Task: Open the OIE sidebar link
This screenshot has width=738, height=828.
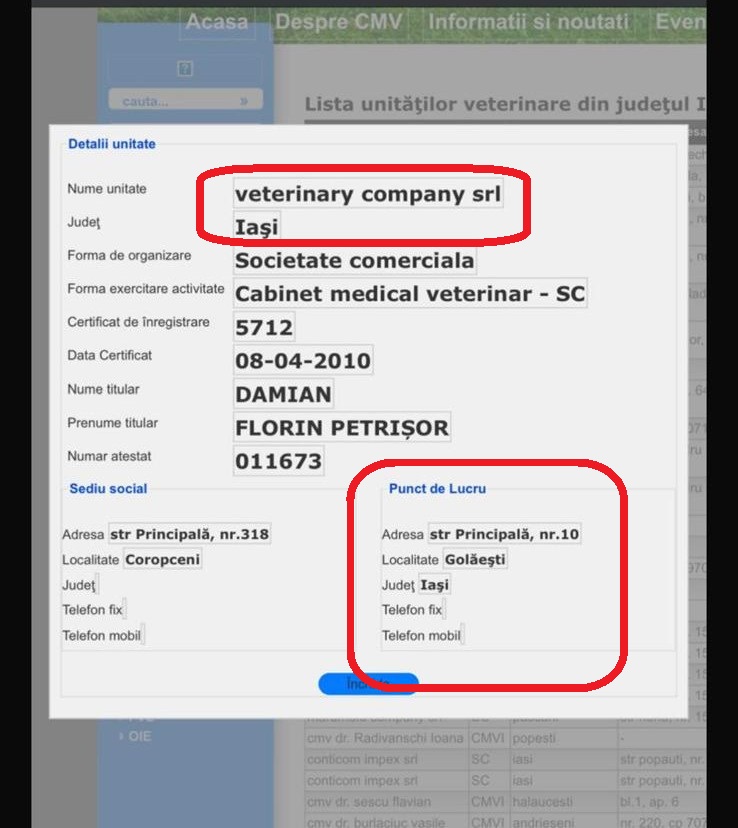Action: (x=140, y=736)
